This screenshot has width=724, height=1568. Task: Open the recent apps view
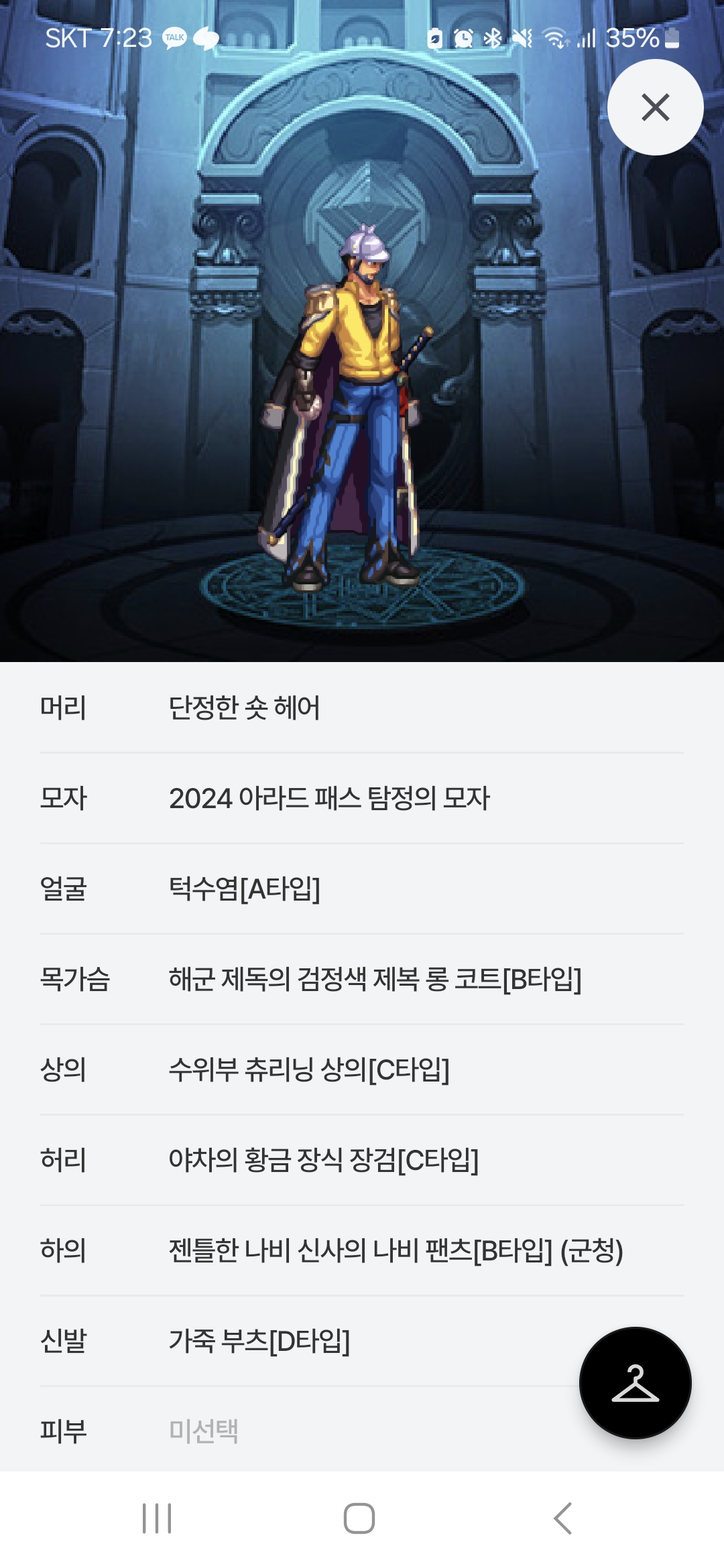tap(157, 1518)
